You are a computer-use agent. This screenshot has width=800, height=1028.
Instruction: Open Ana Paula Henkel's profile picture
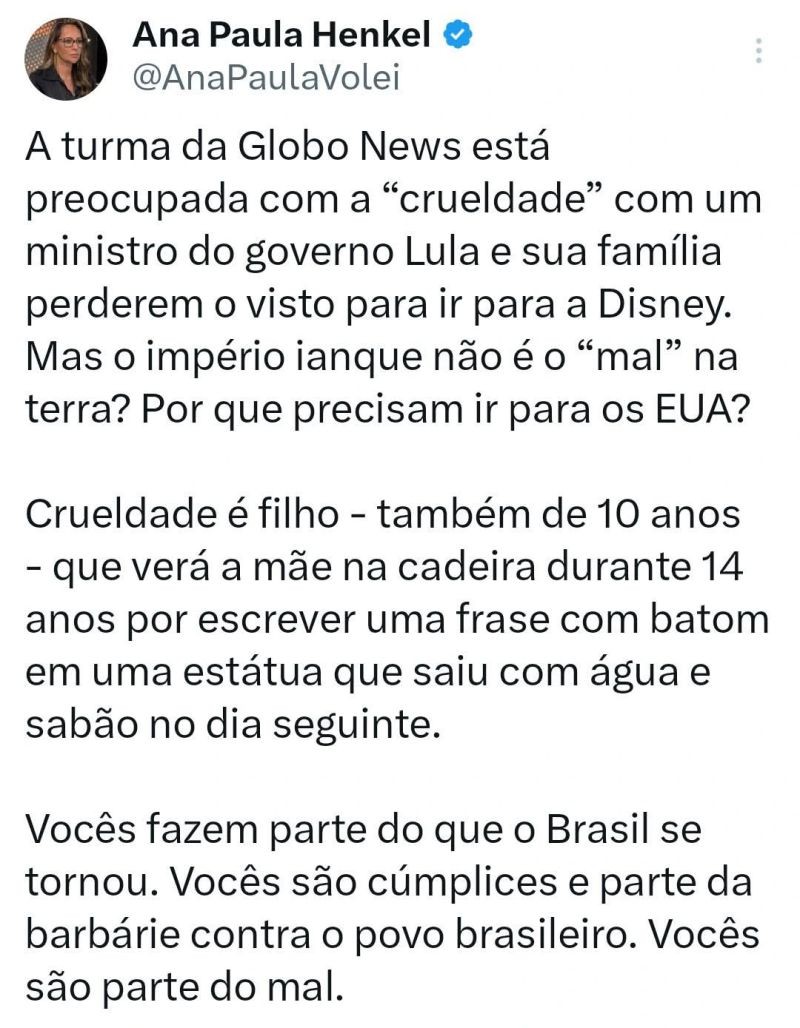coord(67,58)
